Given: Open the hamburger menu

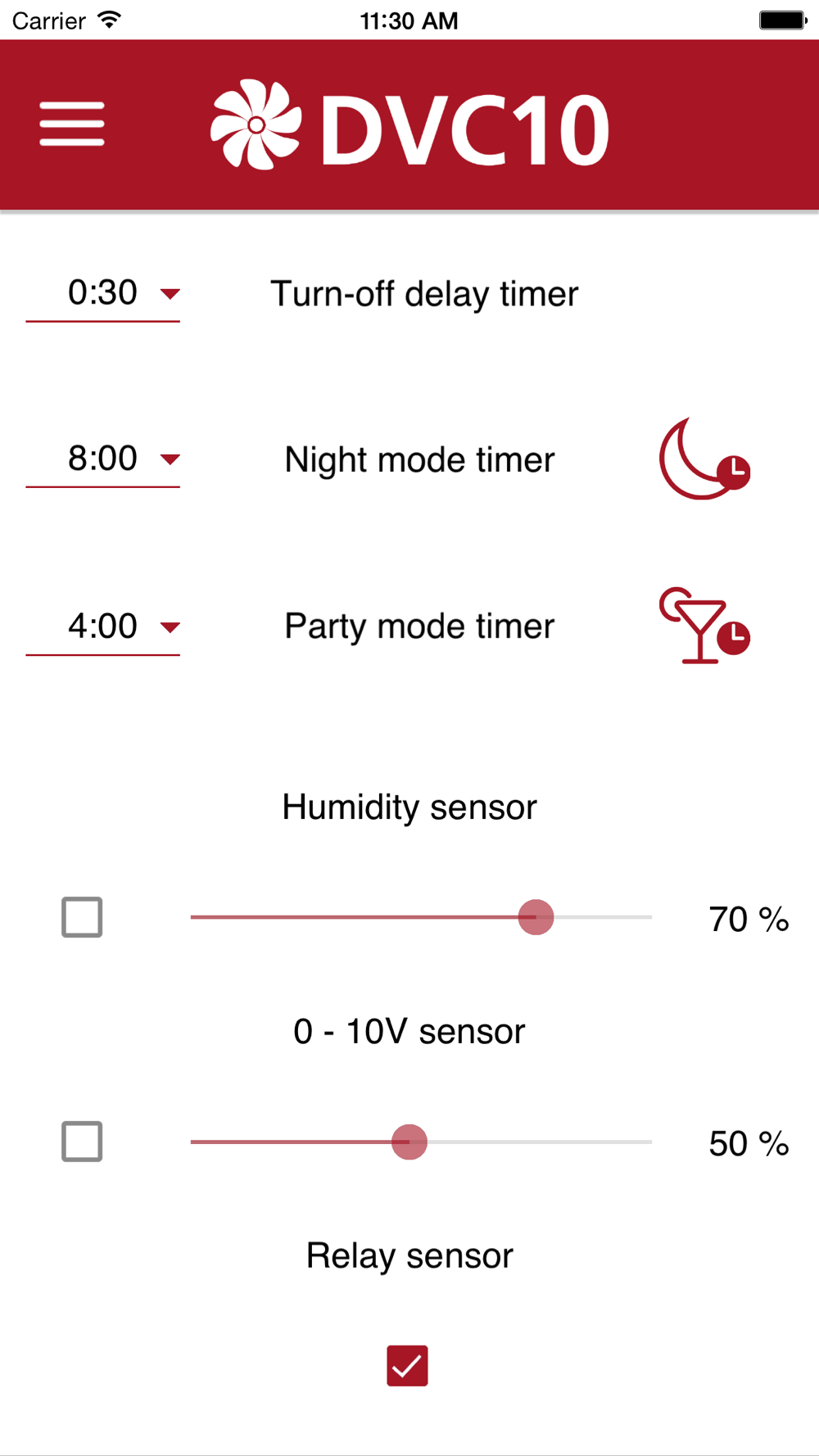Looking at the screenshot, I should pos(72,124).
